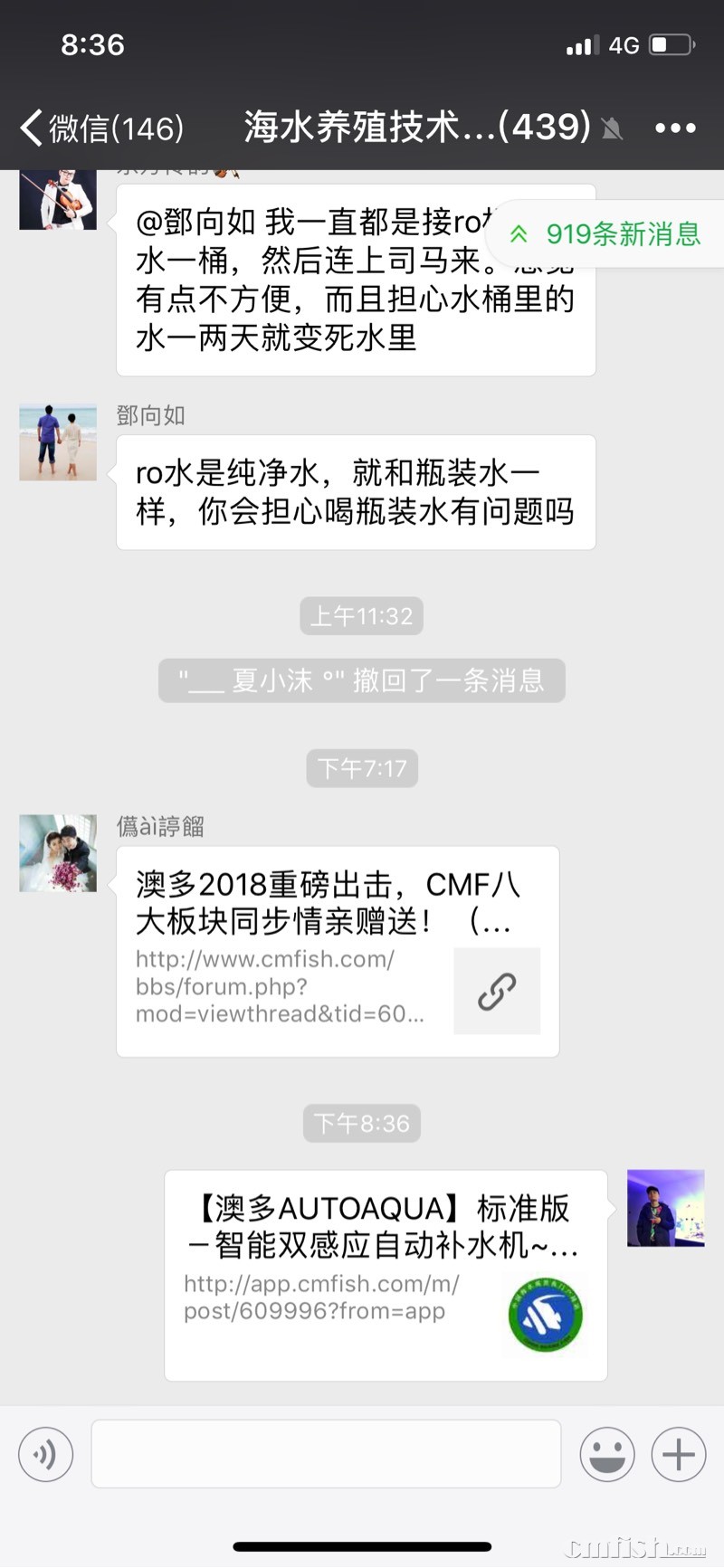Screen dimensions: 724x1568
Task: Open the 澳多AUTOAQUA 自动补水机 link card
Action: [x=386, y=1275]
